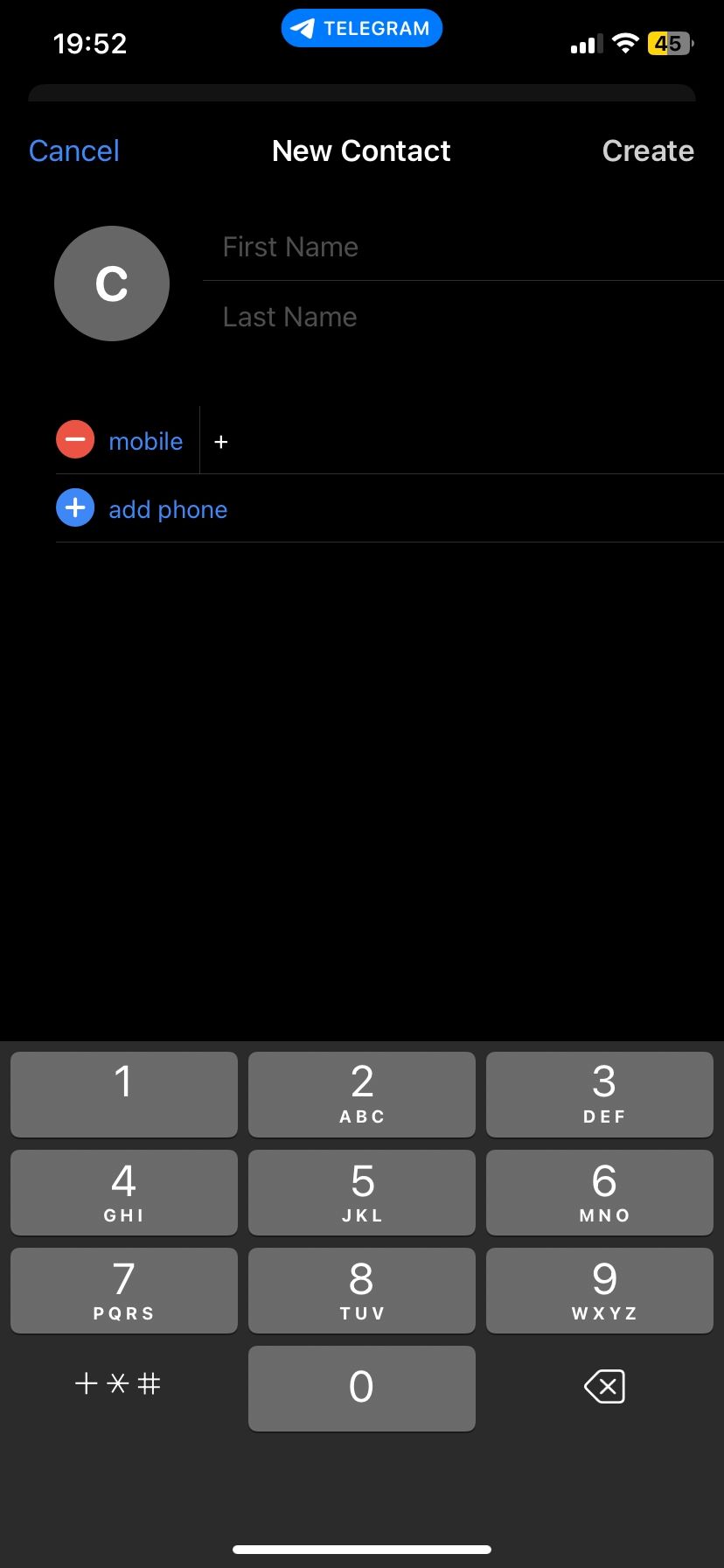
Task: Open the mobile label selector
Action: point(145,440)
